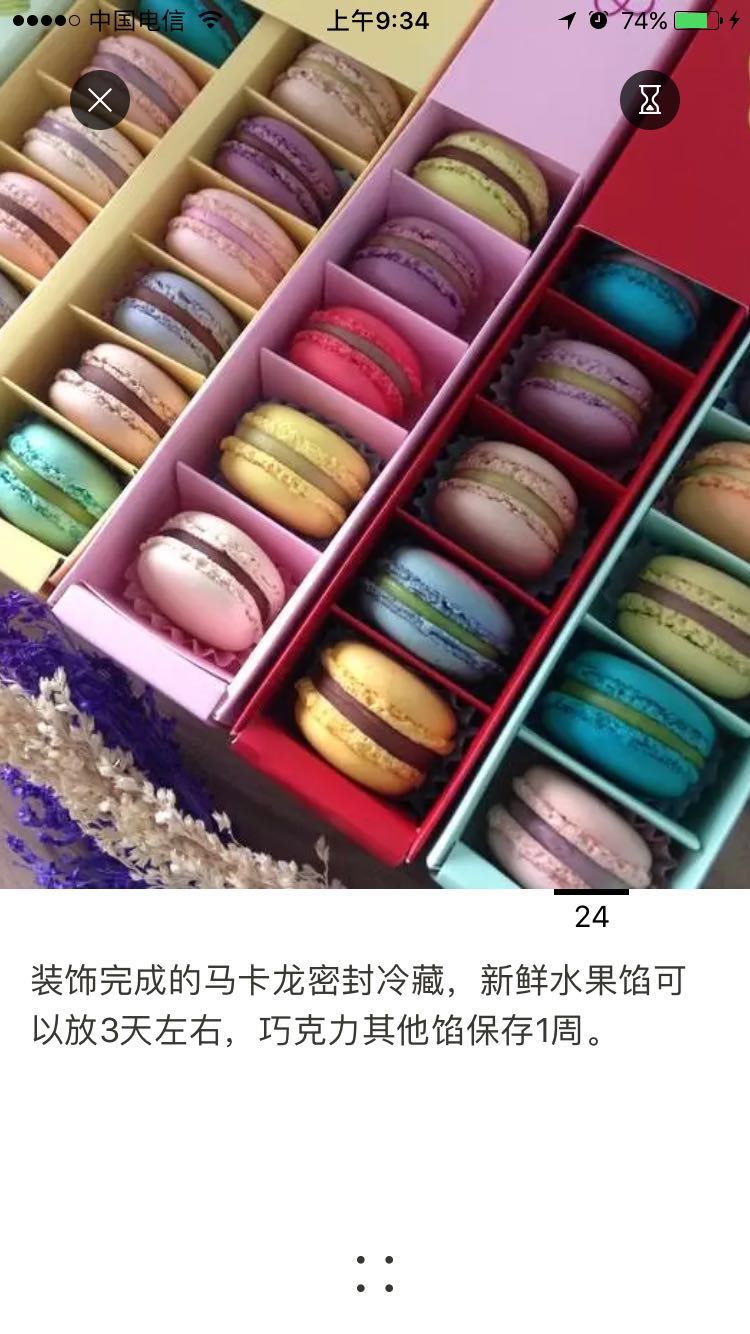Close the recipe step viewer
The width and height of the screenshot is (750, 1334).
(99, 100)
